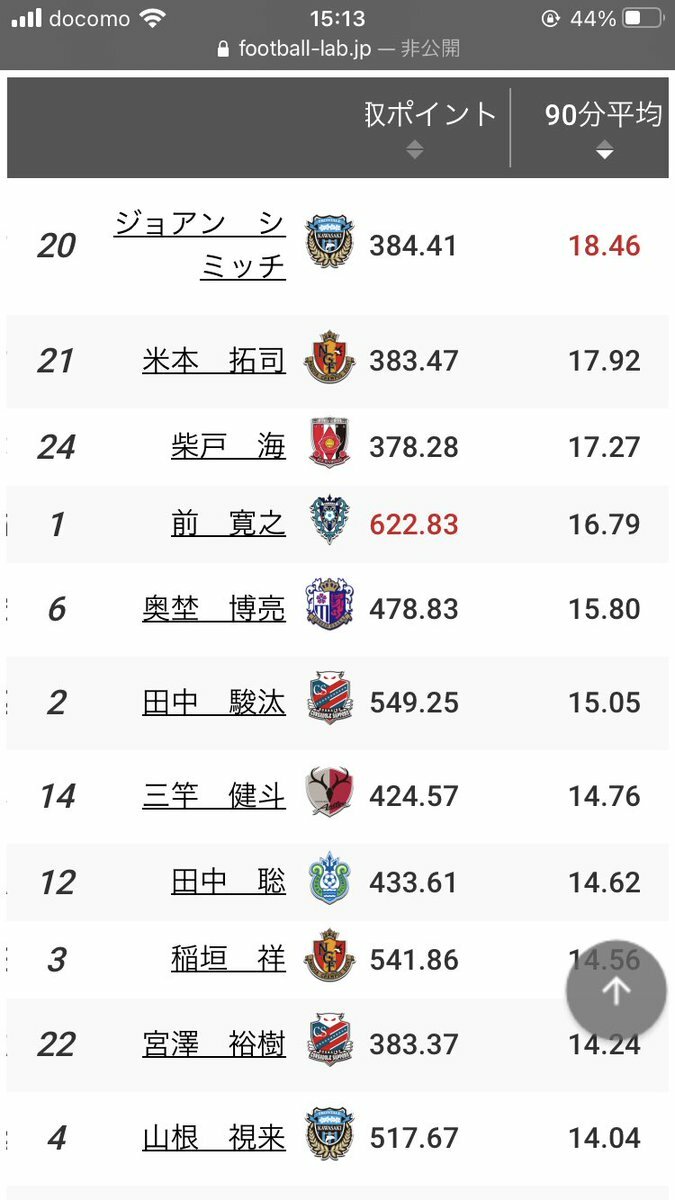Tap the football-lab.jp address bar
The width and height of the screenshot is (675, 1200).
coord(338,48)
